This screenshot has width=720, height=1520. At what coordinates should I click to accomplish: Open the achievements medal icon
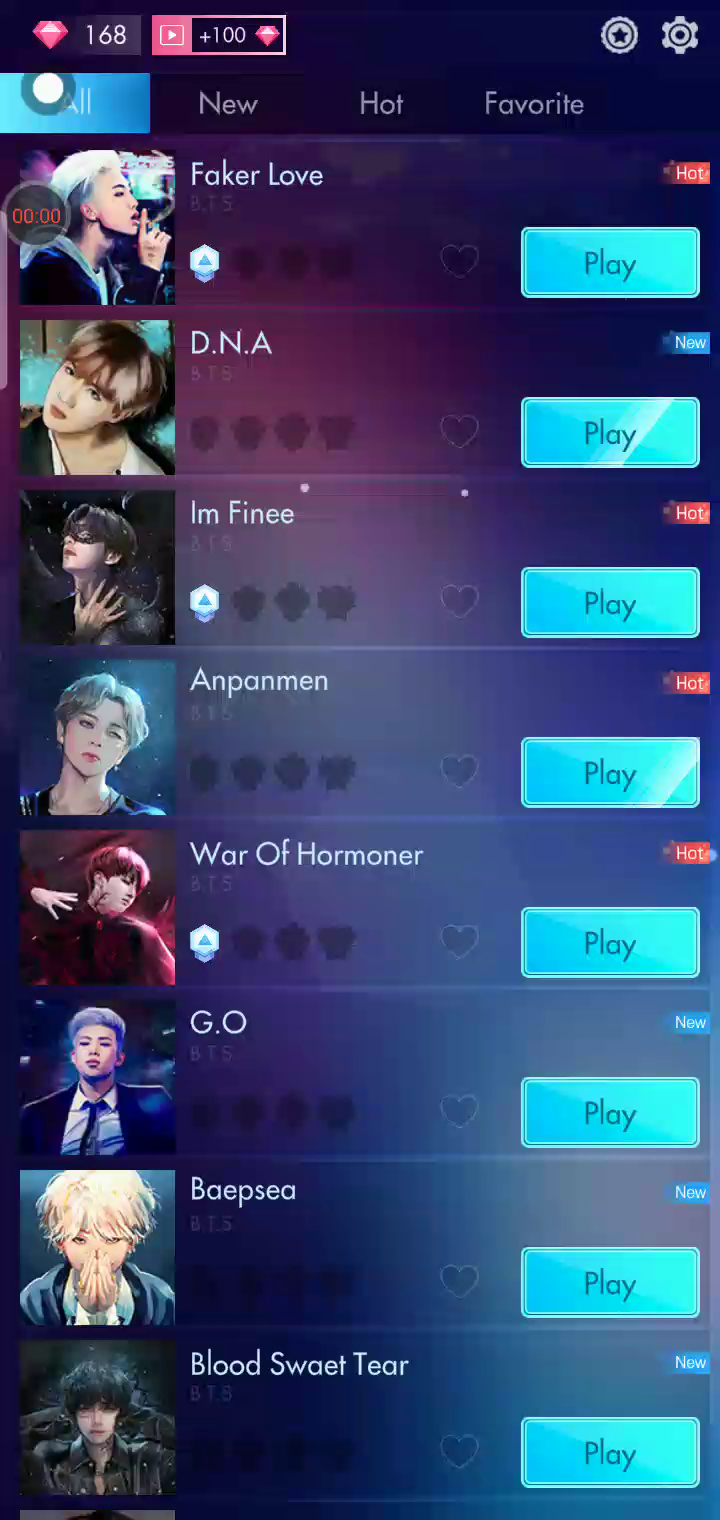(x=619, y=36)
